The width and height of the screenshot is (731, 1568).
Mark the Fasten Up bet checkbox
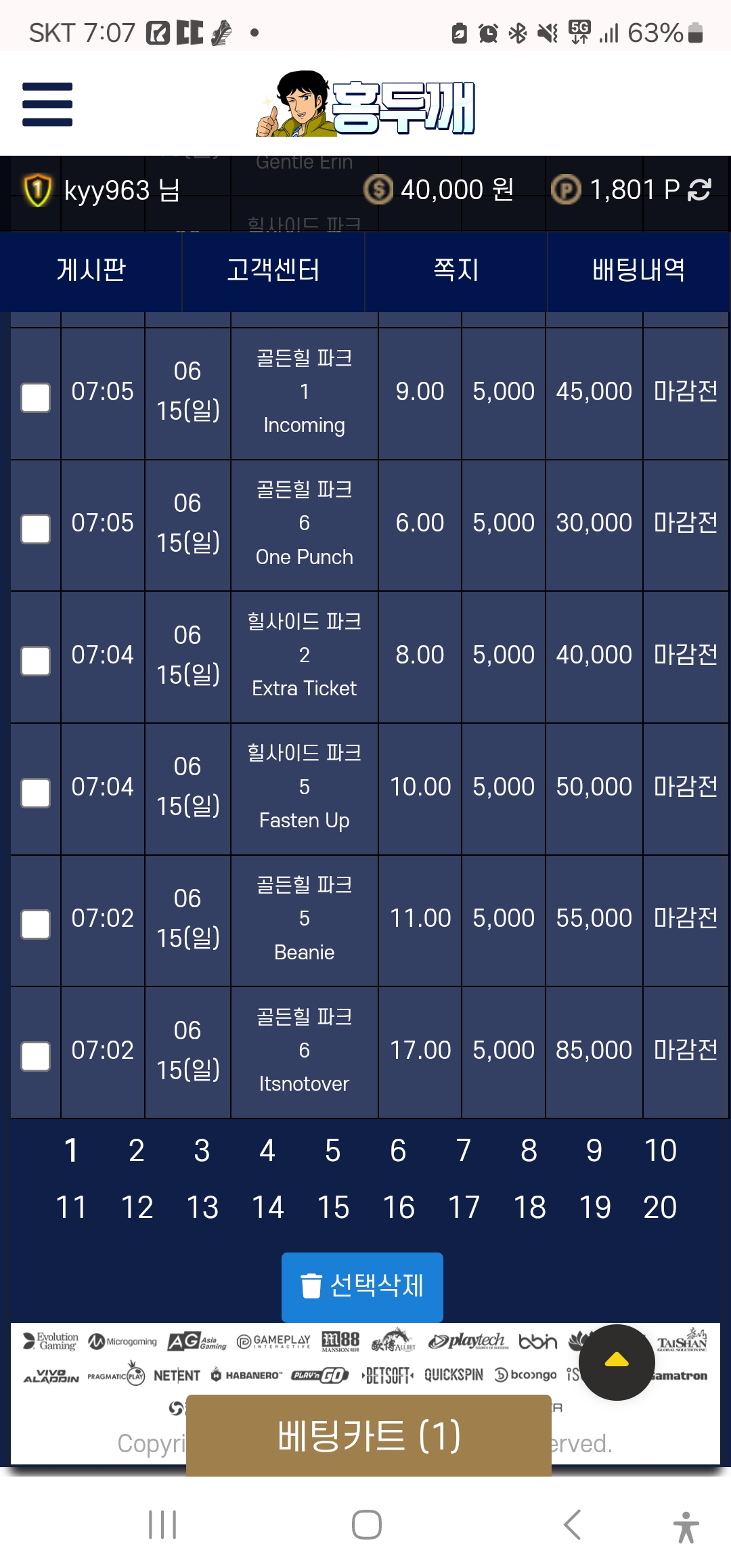tap(36, 793)
